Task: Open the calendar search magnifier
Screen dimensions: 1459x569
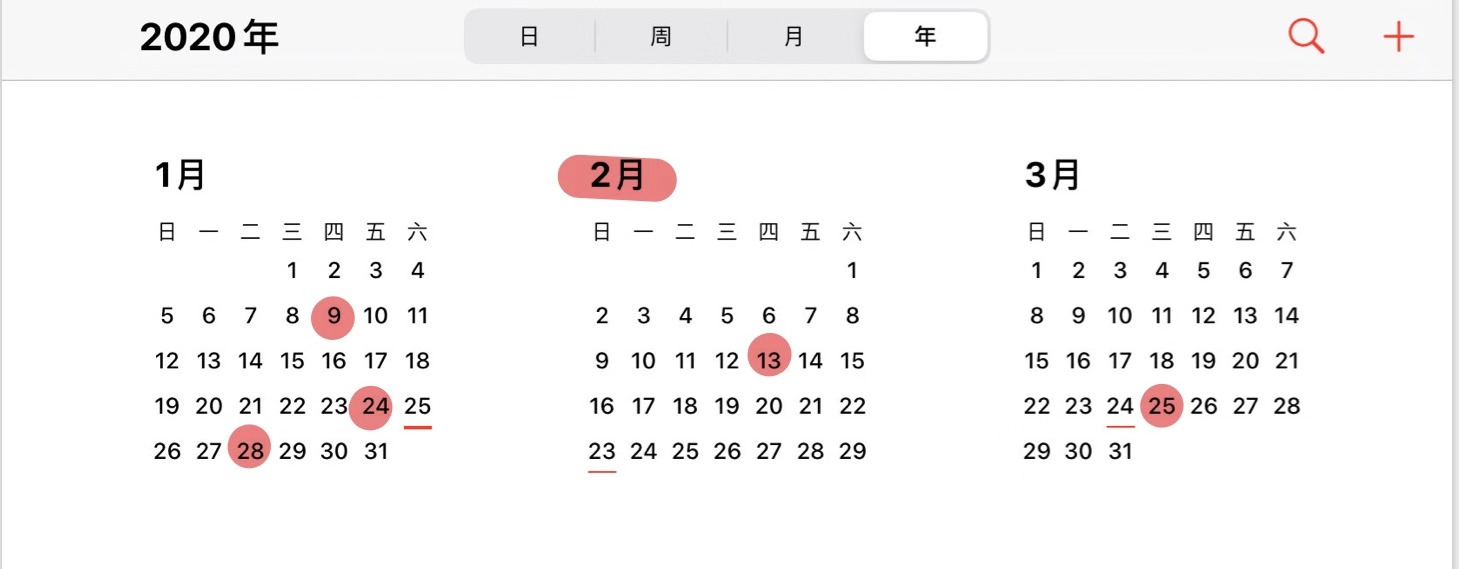Action: pyautogui.click(x=1306, y=37)
